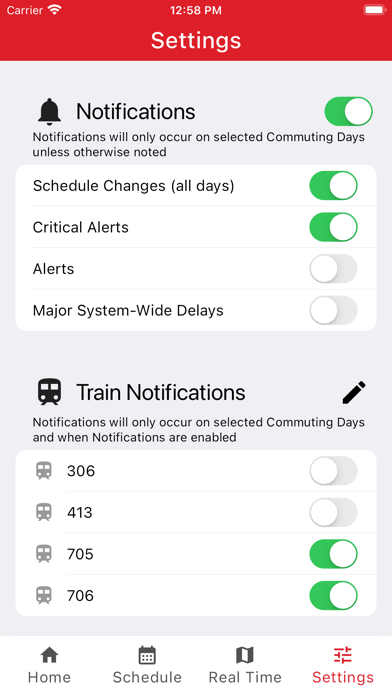Disable notifications for train 705
Image resolution: width=392 pixels, height=696 pixels.
pos(333,554)
